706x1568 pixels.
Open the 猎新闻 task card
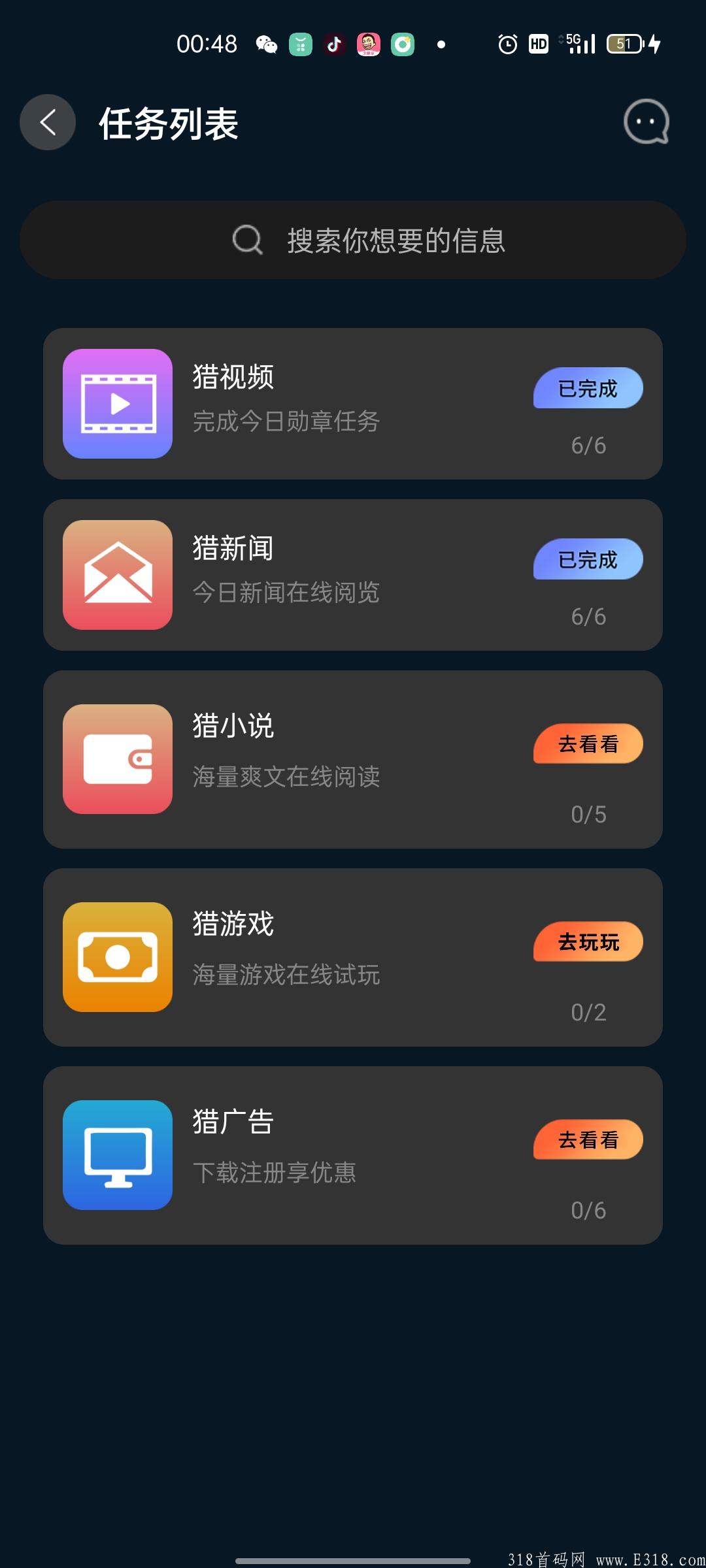[353, 575]
